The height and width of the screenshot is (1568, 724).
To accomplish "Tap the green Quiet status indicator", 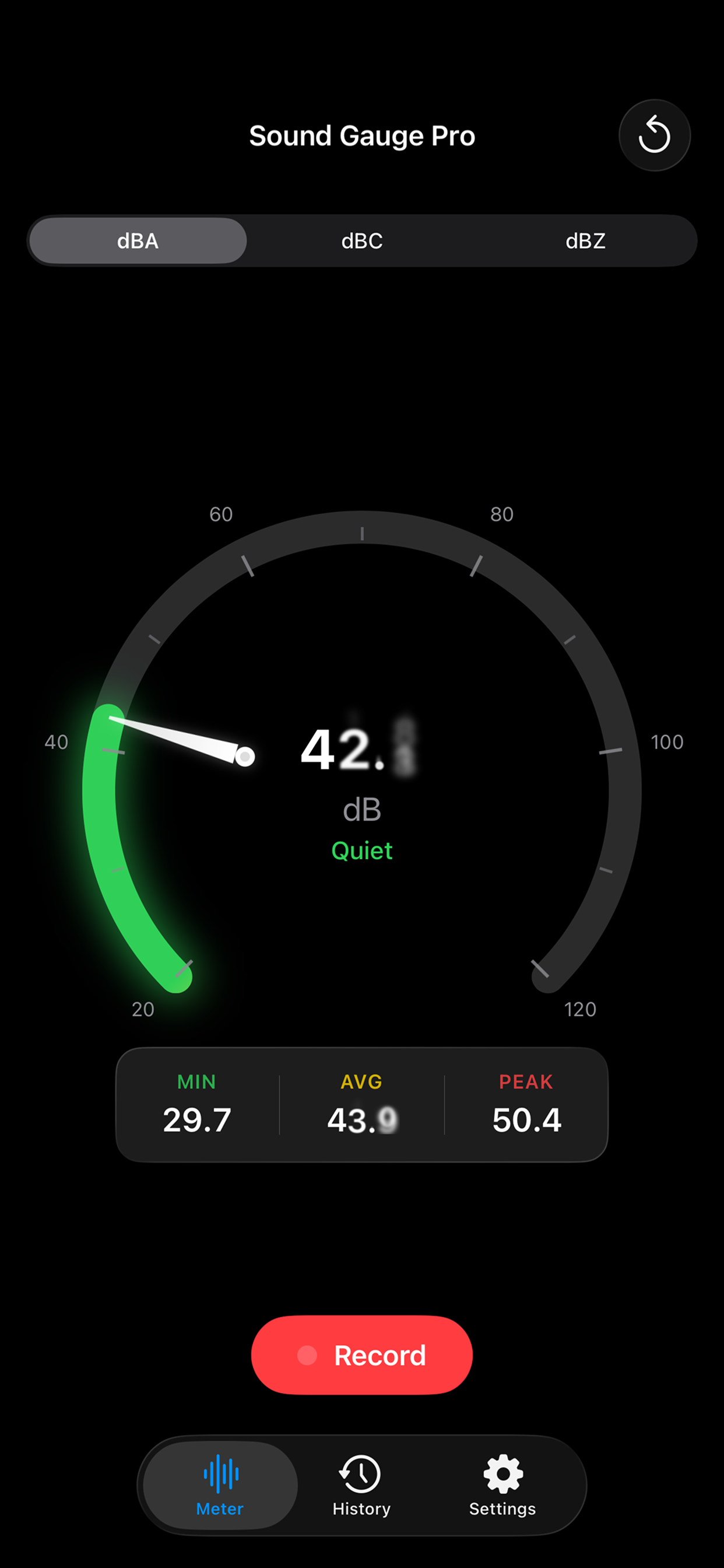I will pyautogui.click(x=362, y=850).
